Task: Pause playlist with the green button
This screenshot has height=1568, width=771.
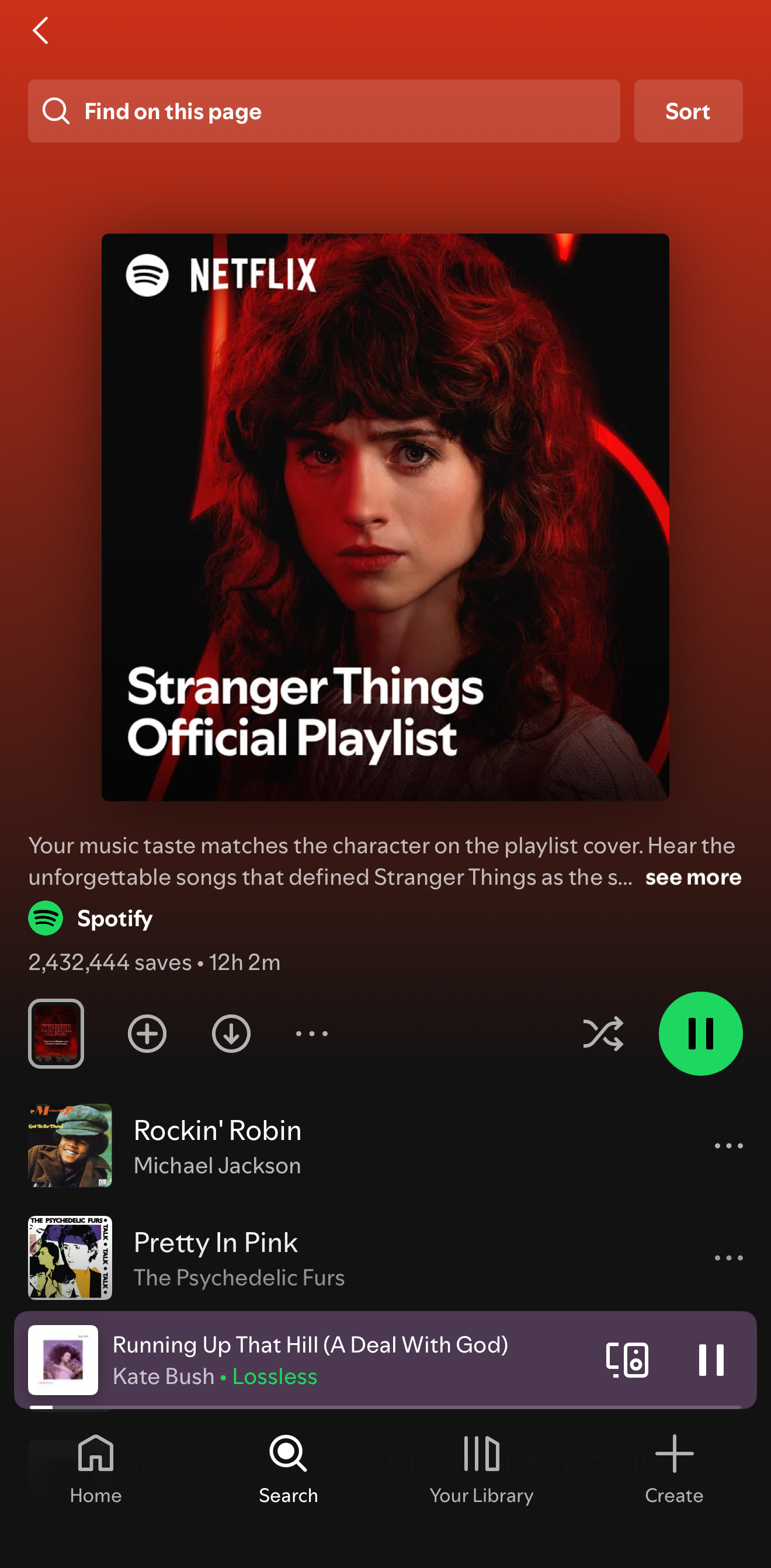Action: click(x=700, y=1033)
